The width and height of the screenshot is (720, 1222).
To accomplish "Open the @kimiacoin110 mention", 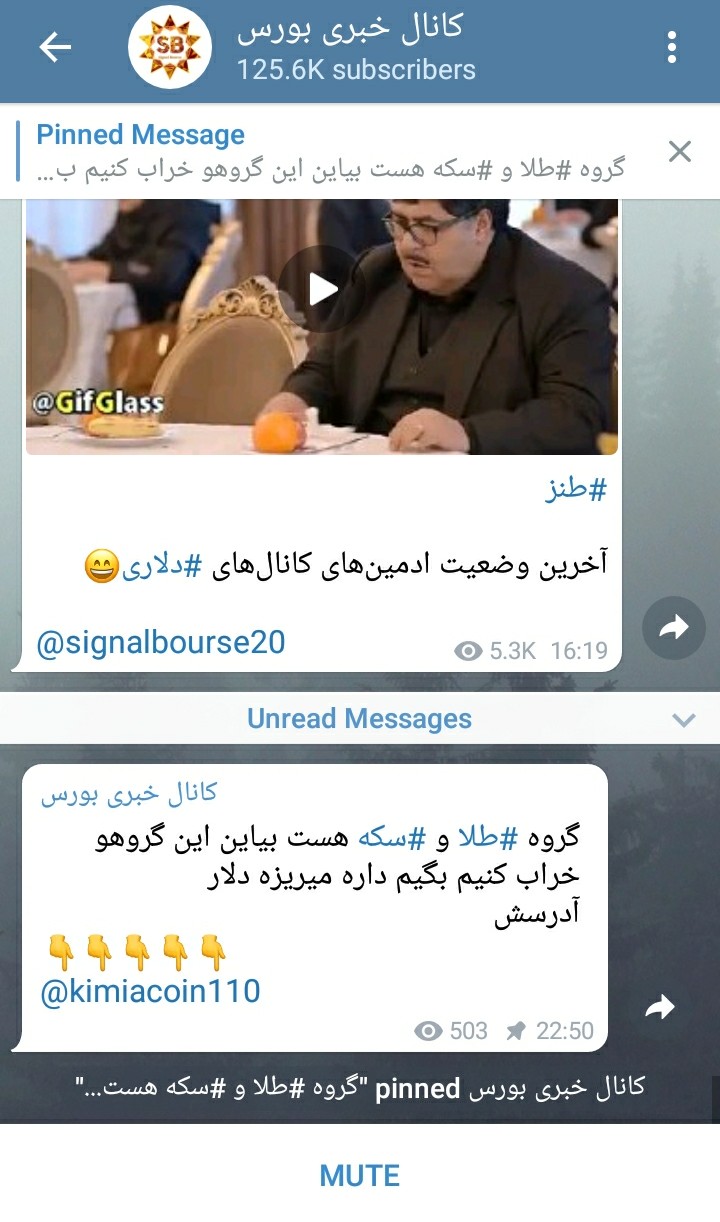I will click(x=150, y=992).
